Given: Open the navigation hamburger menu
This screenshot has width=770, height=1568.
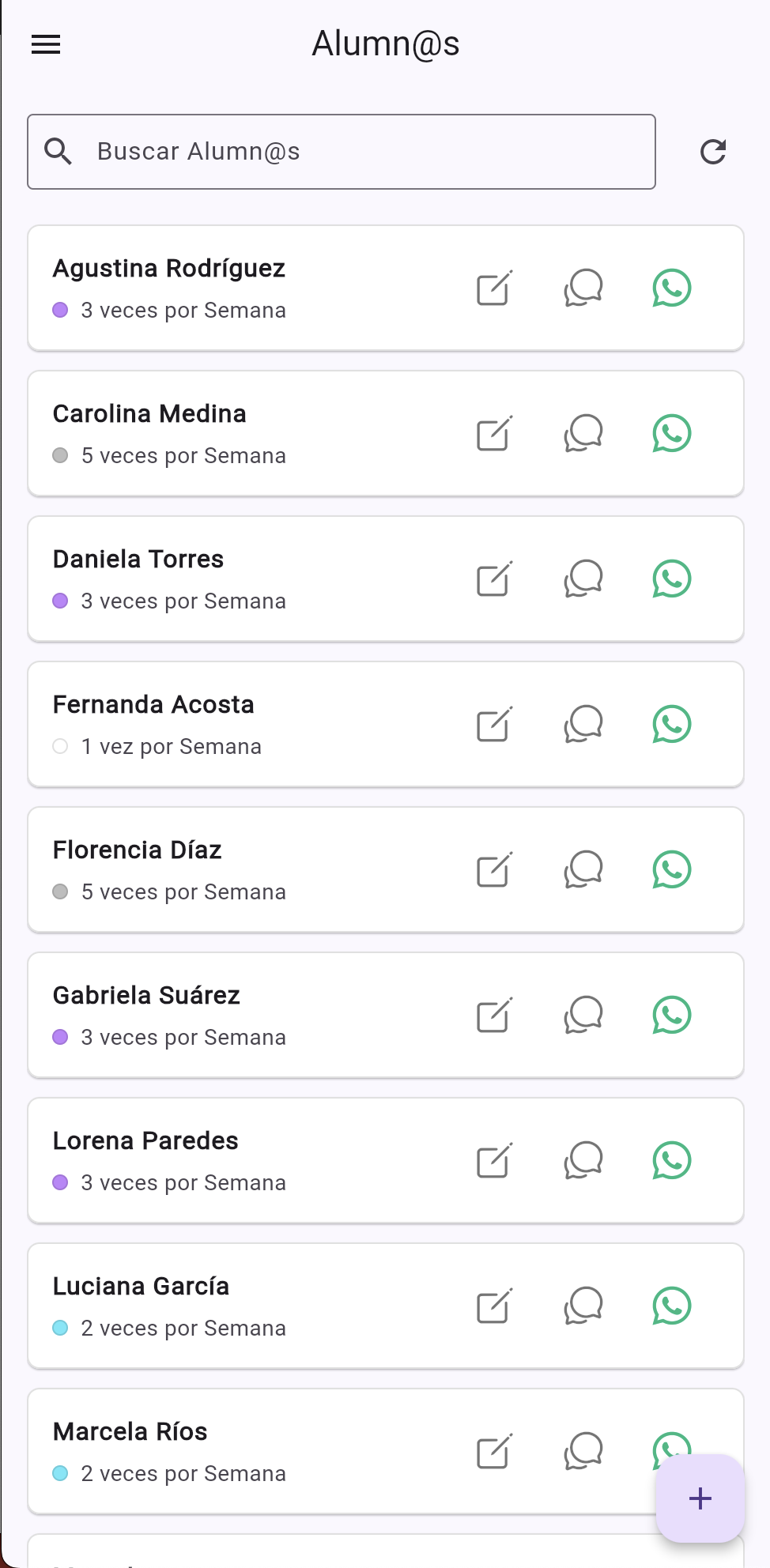Looking at the screenshot, I should coord(45,44).
